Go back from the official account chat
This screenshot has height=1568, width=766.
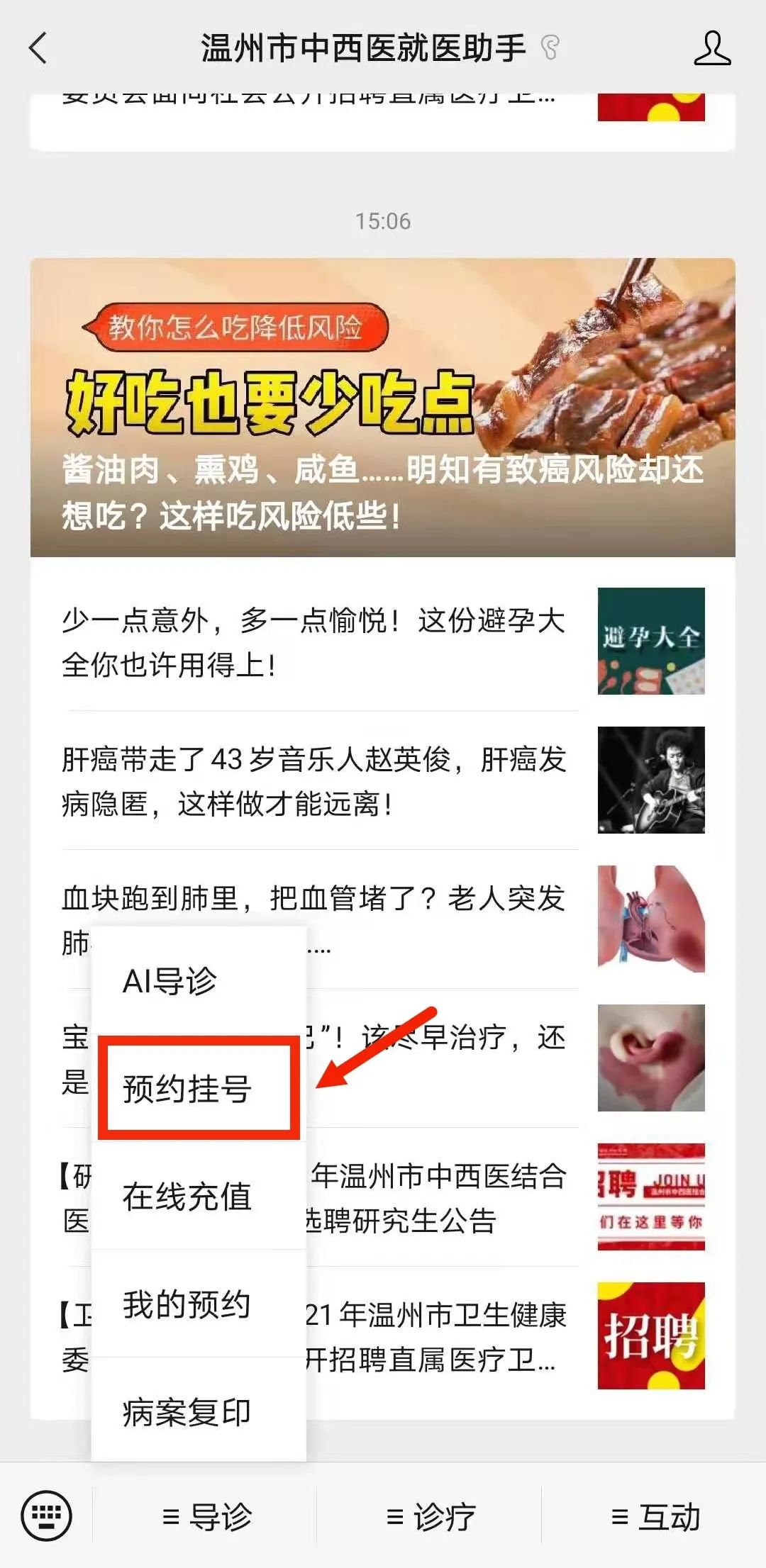coord(39,48)
